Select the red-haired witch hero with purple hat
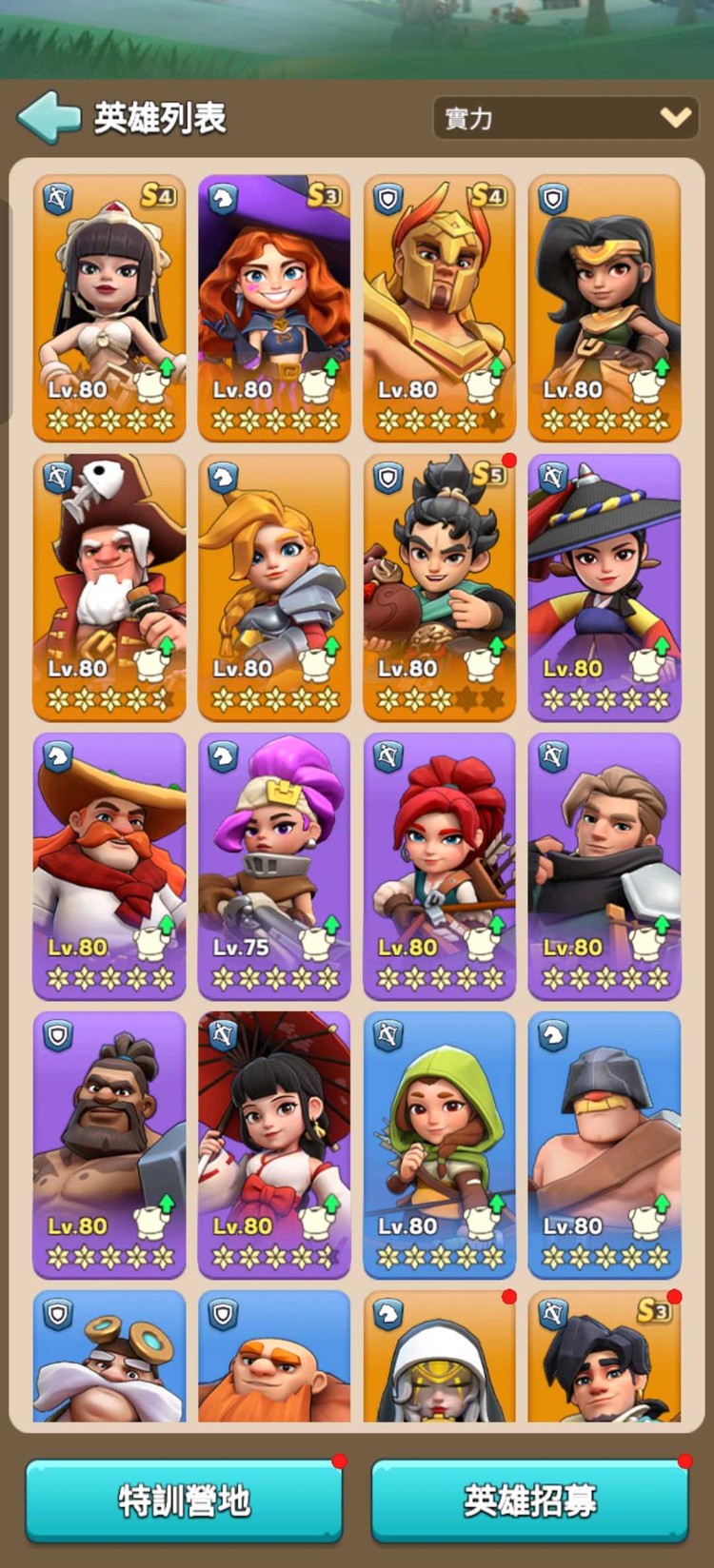 pos(274,304)
